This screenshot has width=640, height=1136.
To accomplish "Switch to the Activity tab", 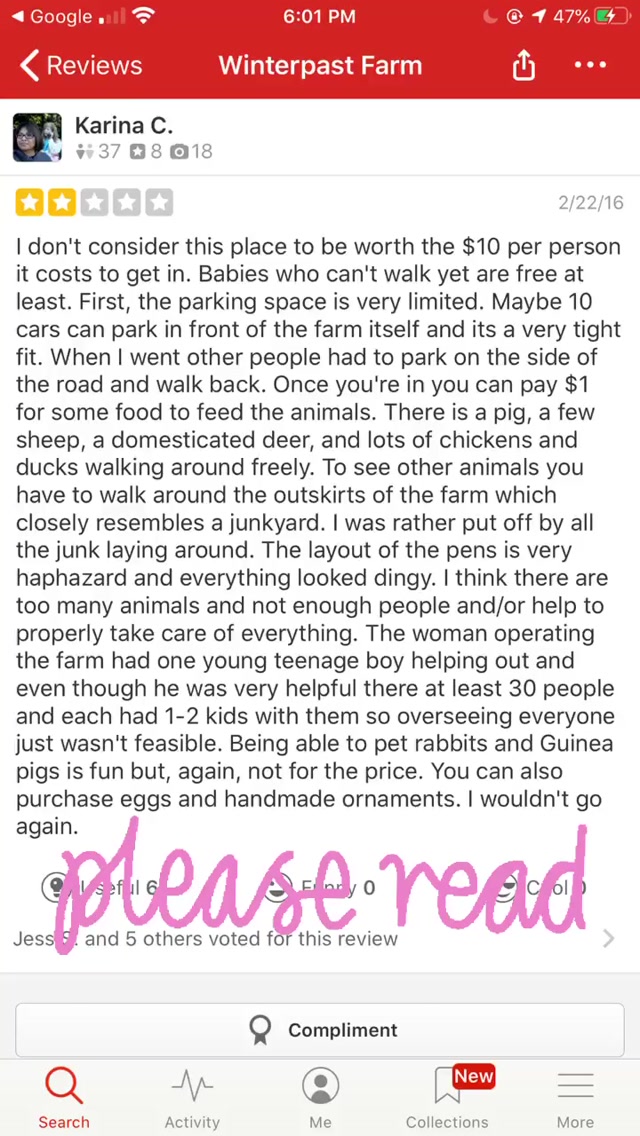I will tap(192, 1097).
